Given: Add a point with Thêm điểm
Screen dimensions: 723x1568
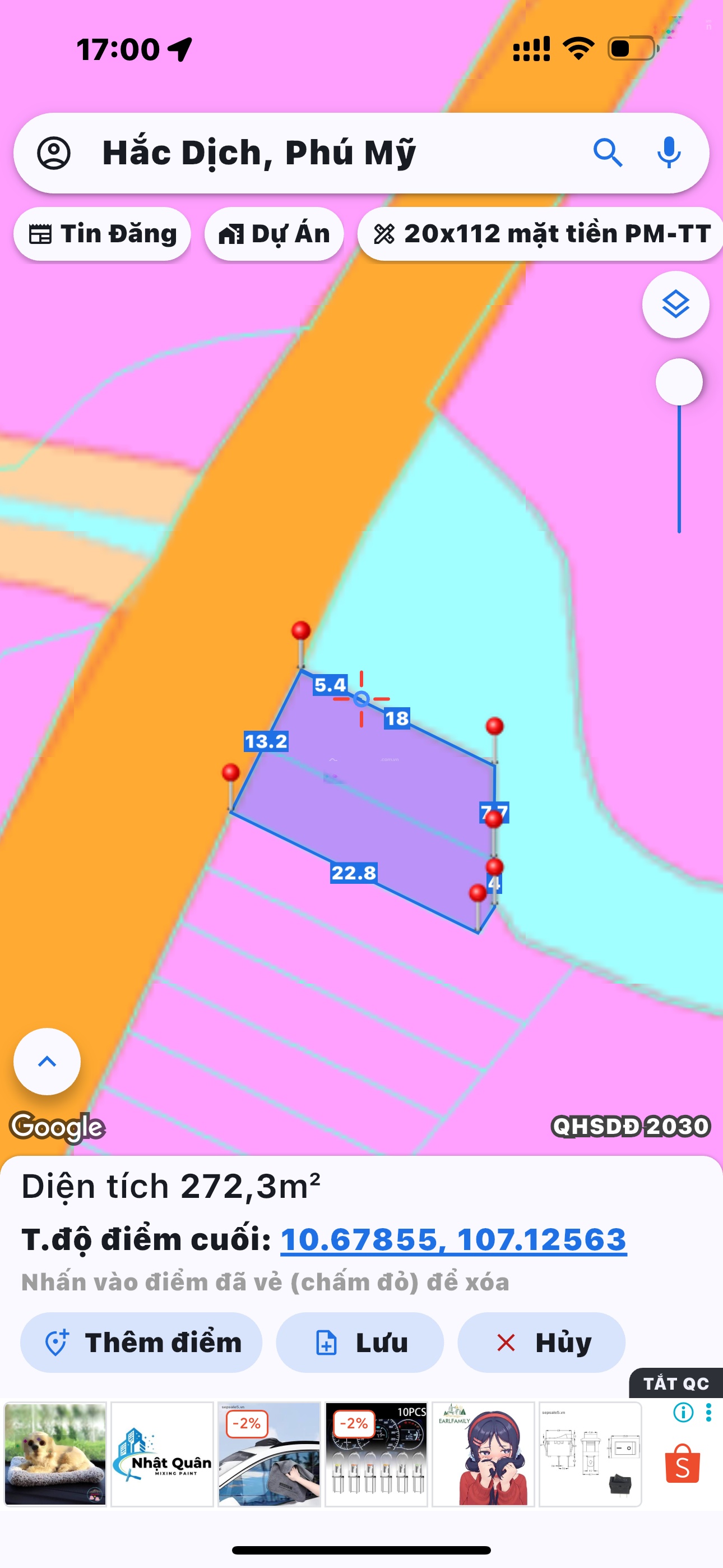Looking at the screenshot, I should click(141, 1343).
